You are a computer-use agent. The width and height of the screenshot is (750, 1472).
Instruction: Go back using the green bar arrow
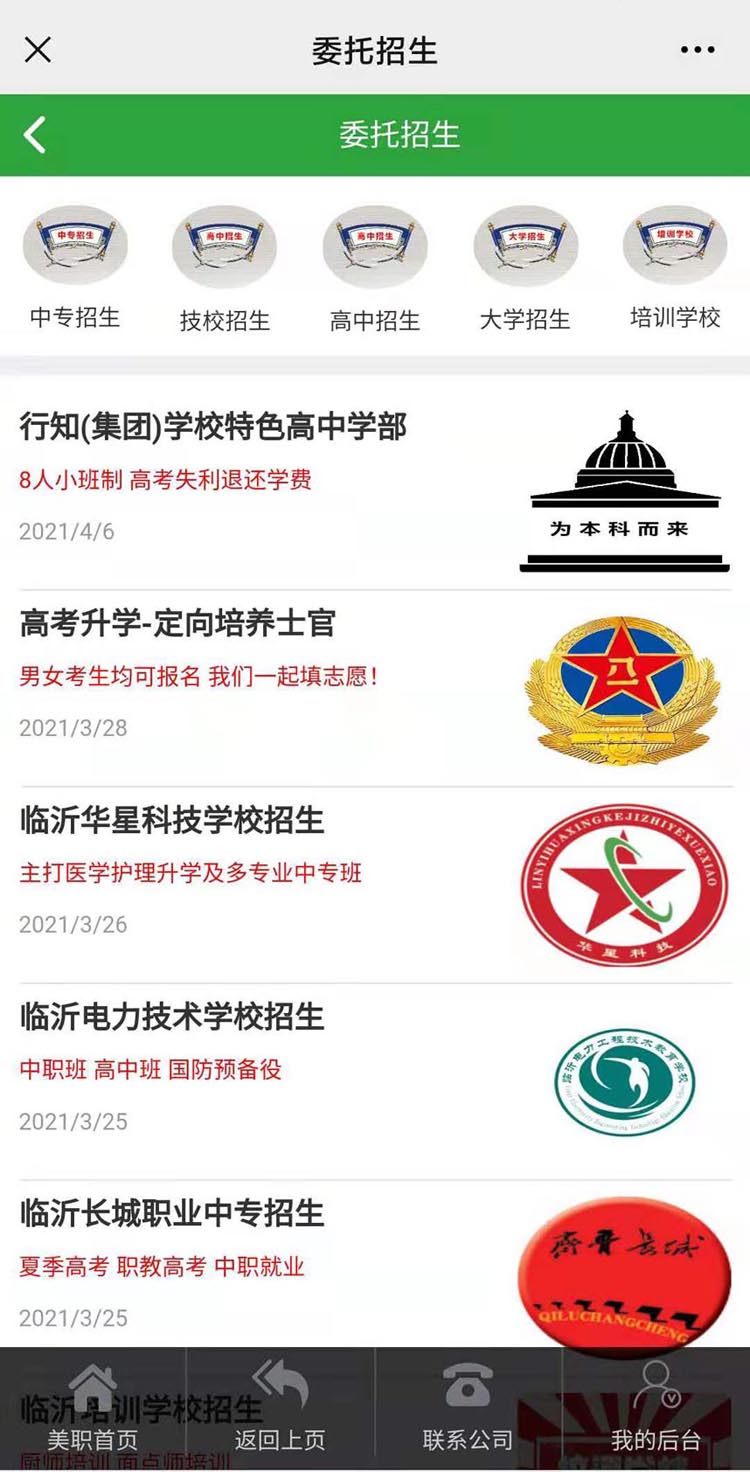click(x=35, y=134)
